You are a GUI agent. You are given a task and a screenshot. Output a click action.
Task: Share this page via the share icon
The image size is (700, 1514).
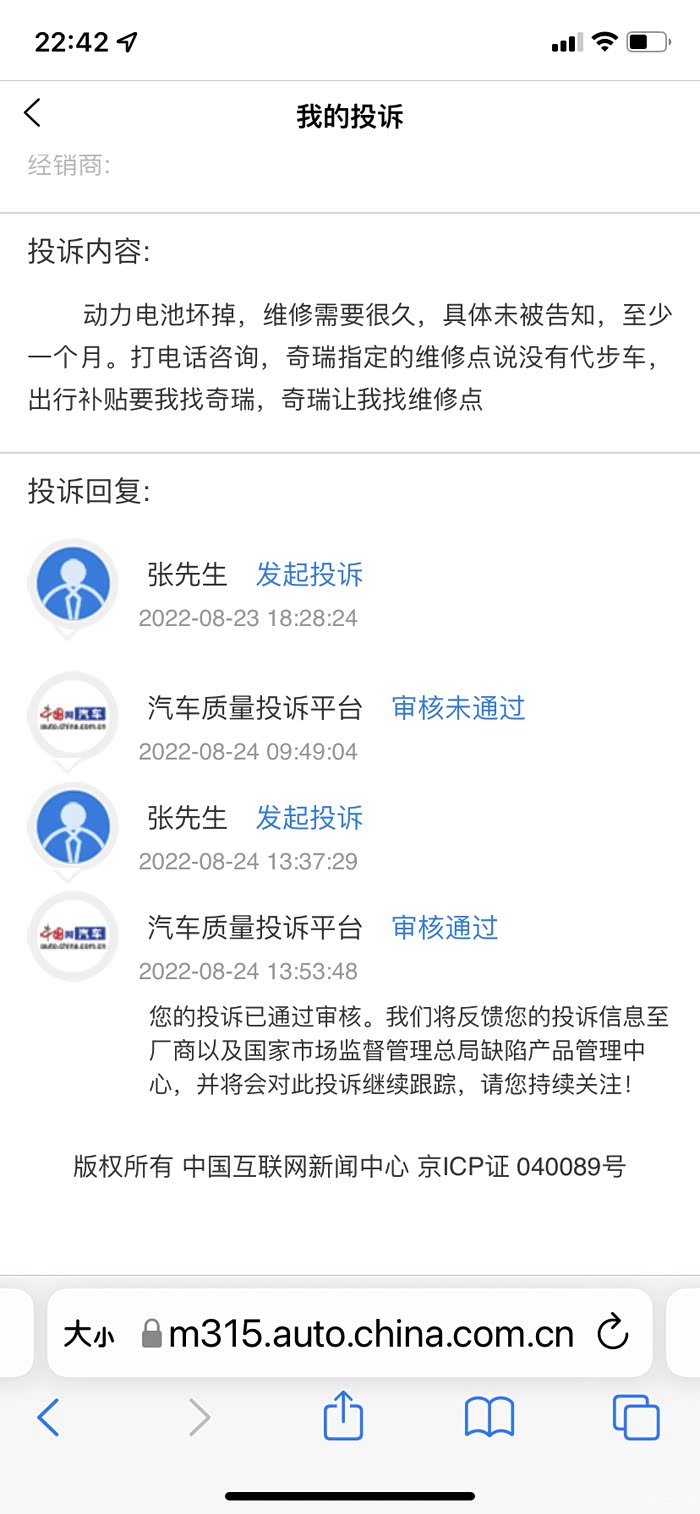[x=343, y=1414]
